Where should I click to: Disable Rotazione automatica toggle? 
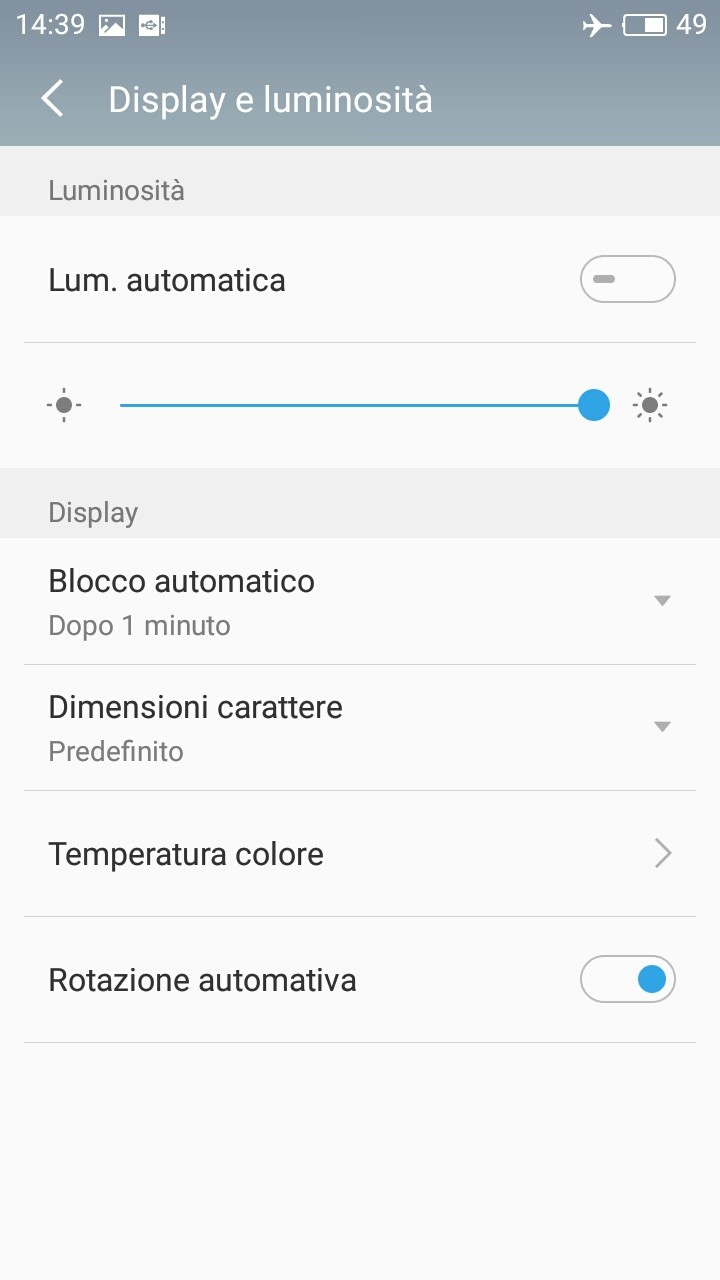tap(628, 979)
